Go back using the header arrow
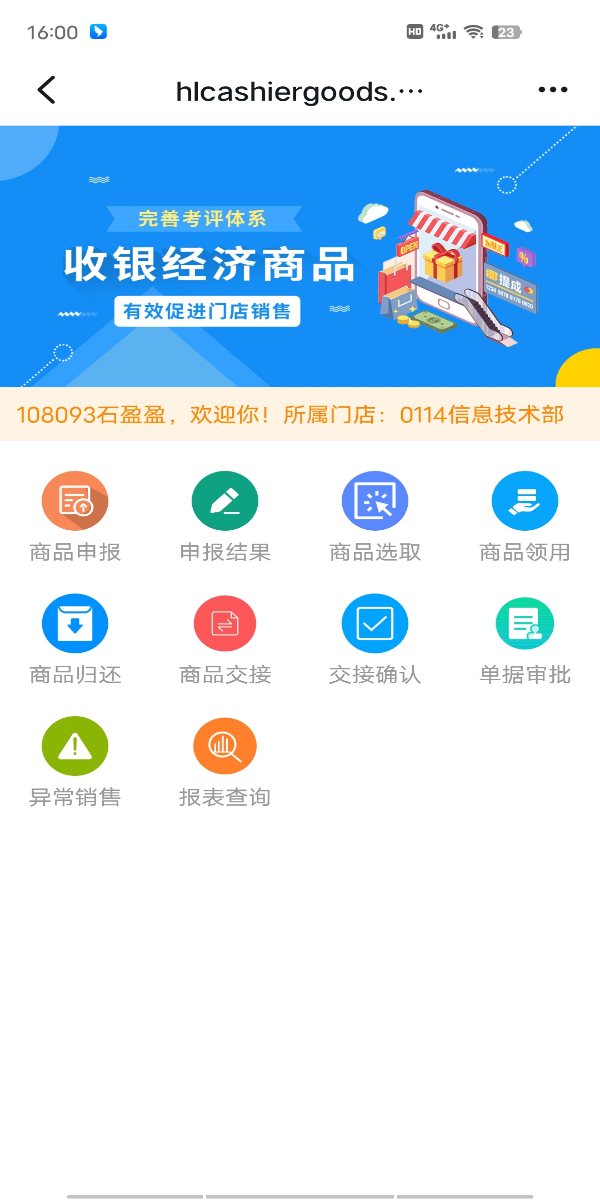The image size is (600, 1200). coord(46,90)
